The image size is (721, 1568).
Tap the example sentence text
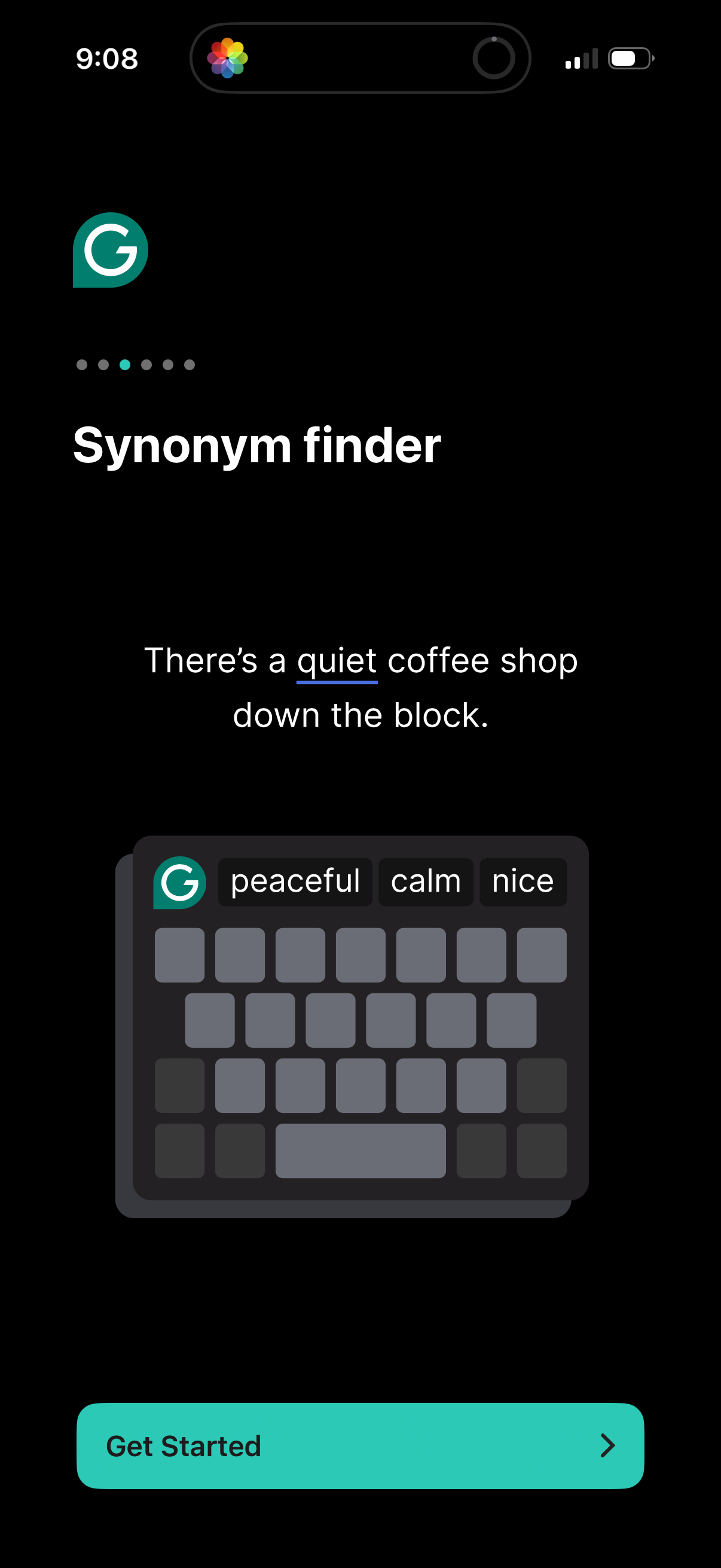click(x=360, y=688)
